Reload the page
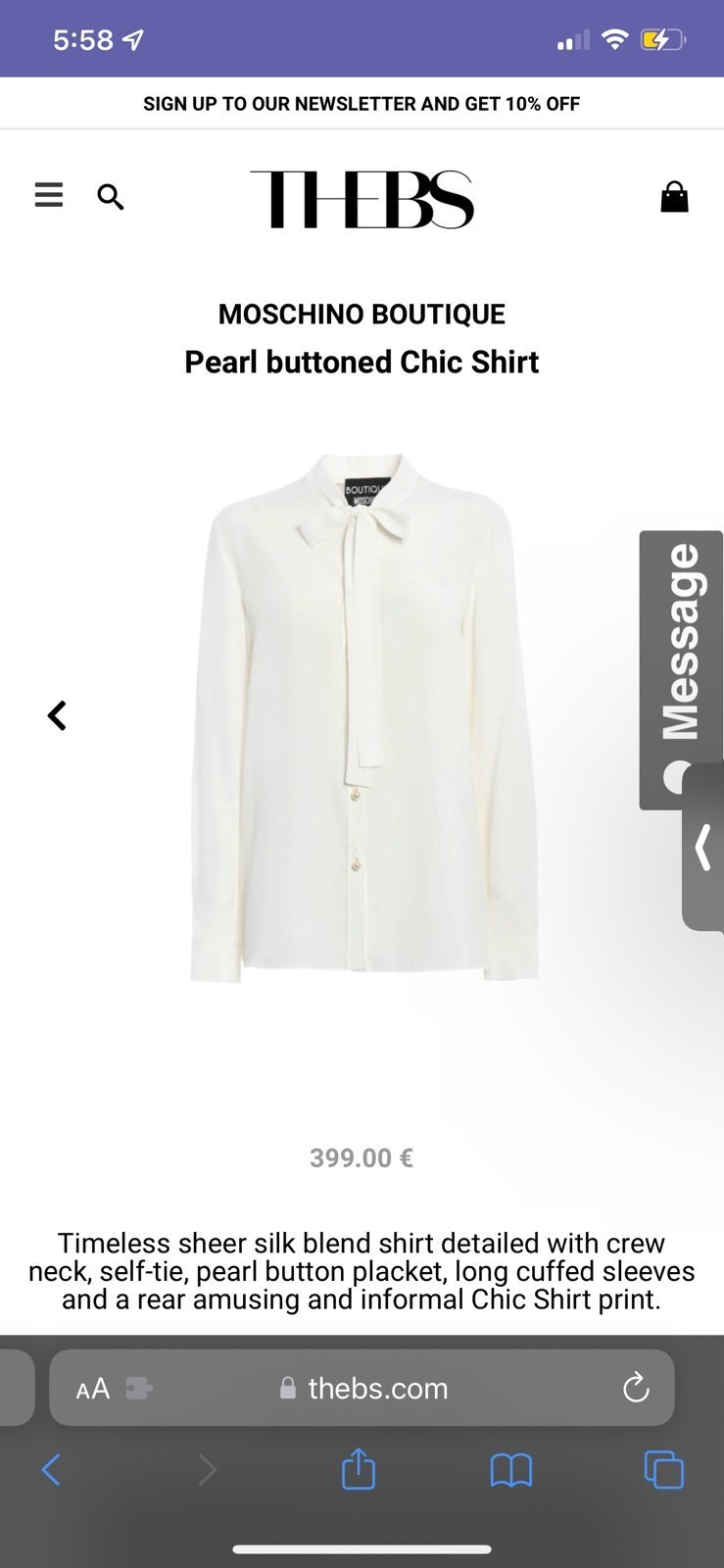The width and height of the screenshot is (724, 1568). point(636,1388)
